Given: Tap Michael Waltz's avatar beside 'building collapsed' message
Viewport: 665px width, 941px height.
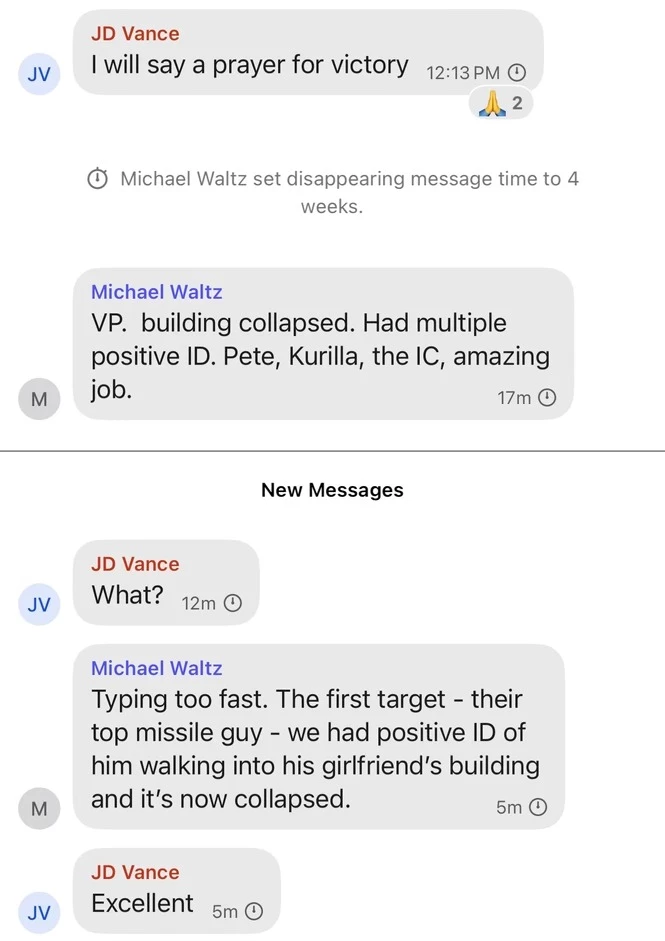Looking at the screenshot, I should [x=39, y=399].
